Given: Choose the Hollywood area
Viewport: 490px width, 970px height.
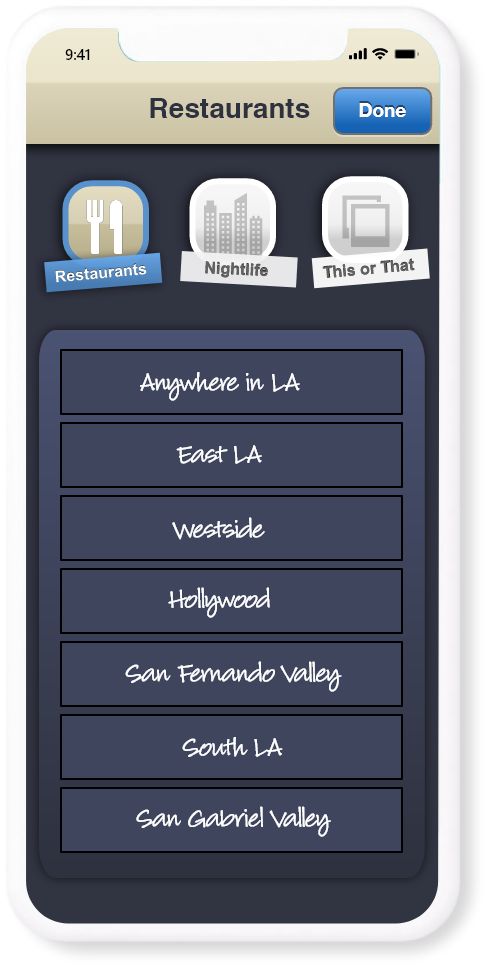Looking at the screenshot, I should 231,601.
